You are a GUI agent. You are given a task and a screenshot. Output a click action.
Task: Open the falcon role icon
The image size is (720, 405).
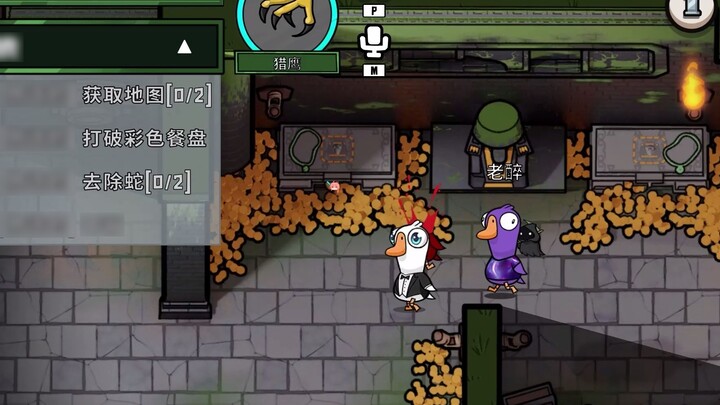coord(286,20)
